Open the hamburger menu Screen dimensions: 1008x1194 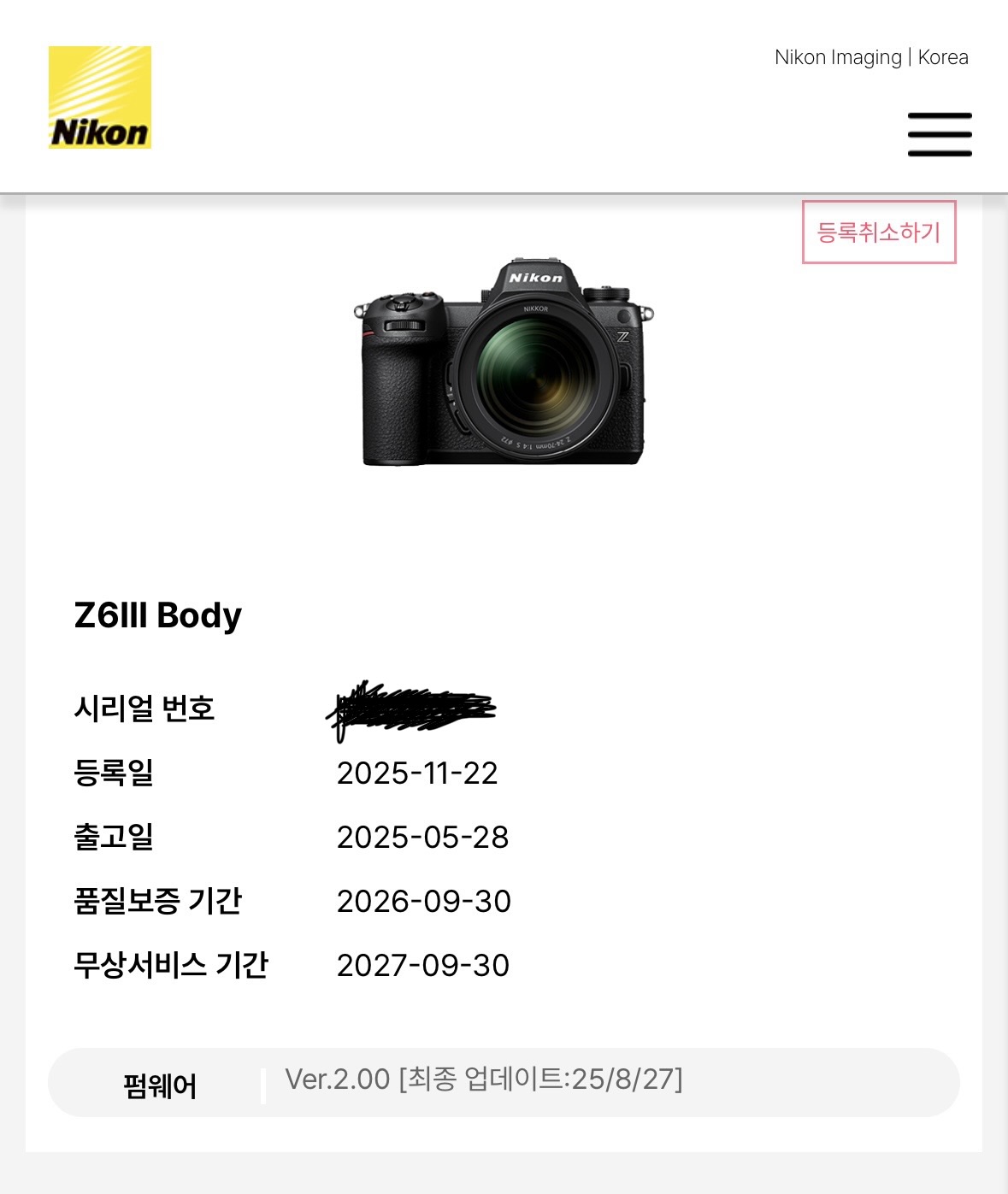[940, 134]
